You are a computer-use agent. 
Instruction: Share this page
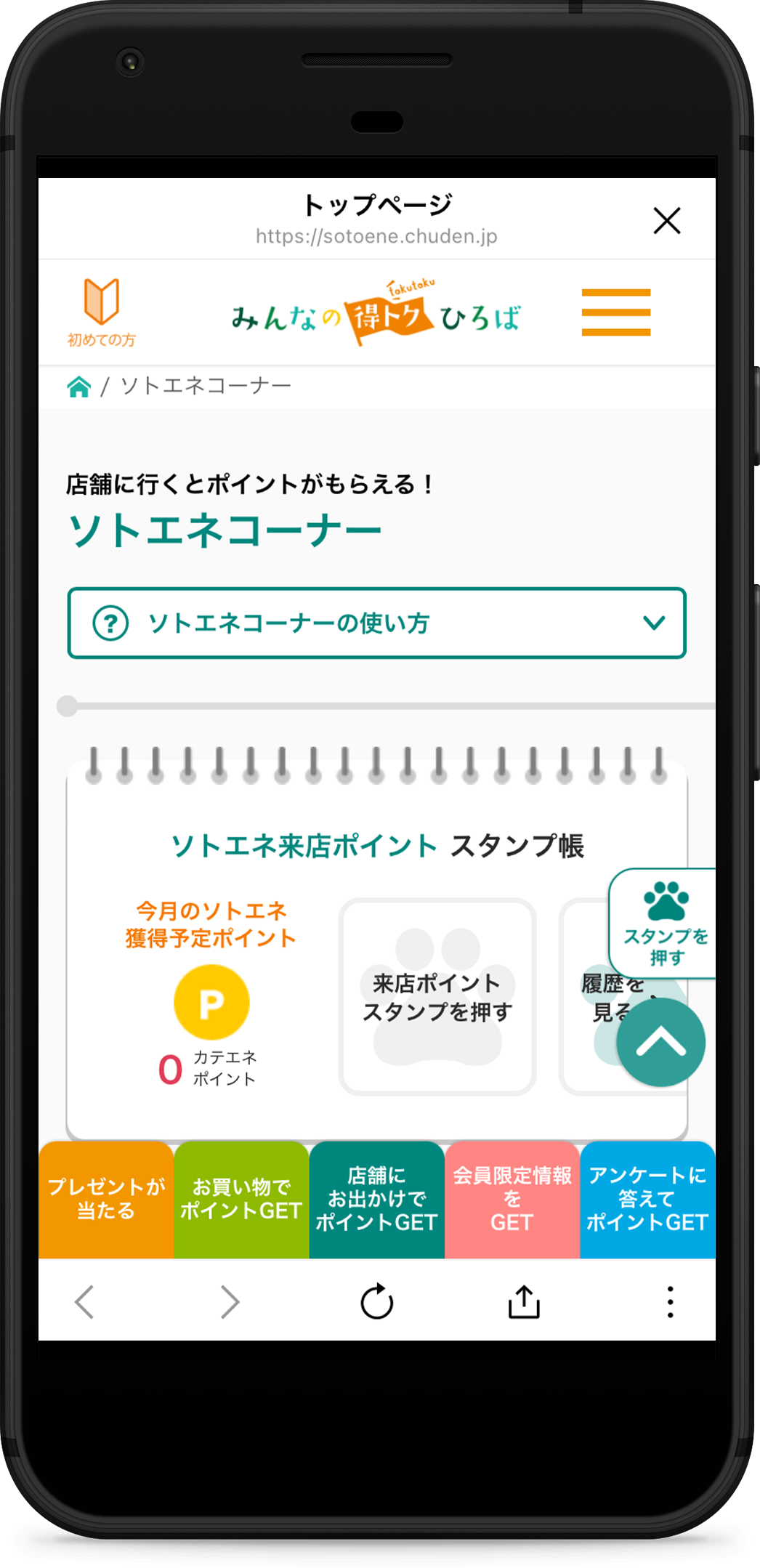tap(524, 1301)
